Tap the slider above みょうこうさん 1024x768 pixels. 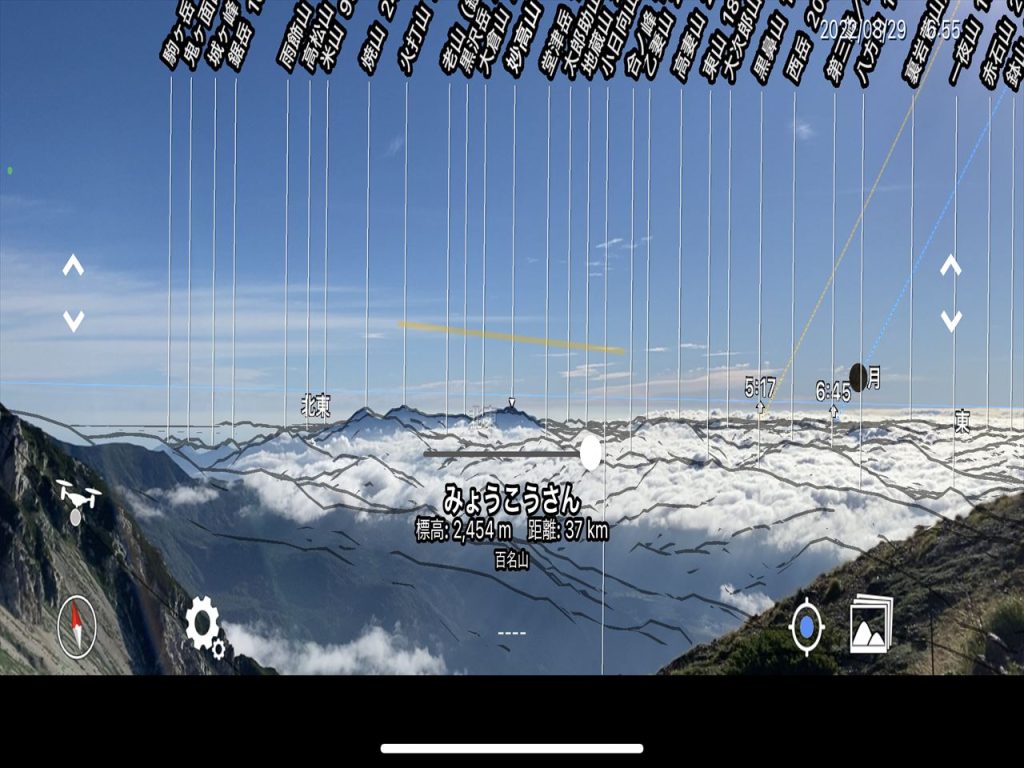590,453
